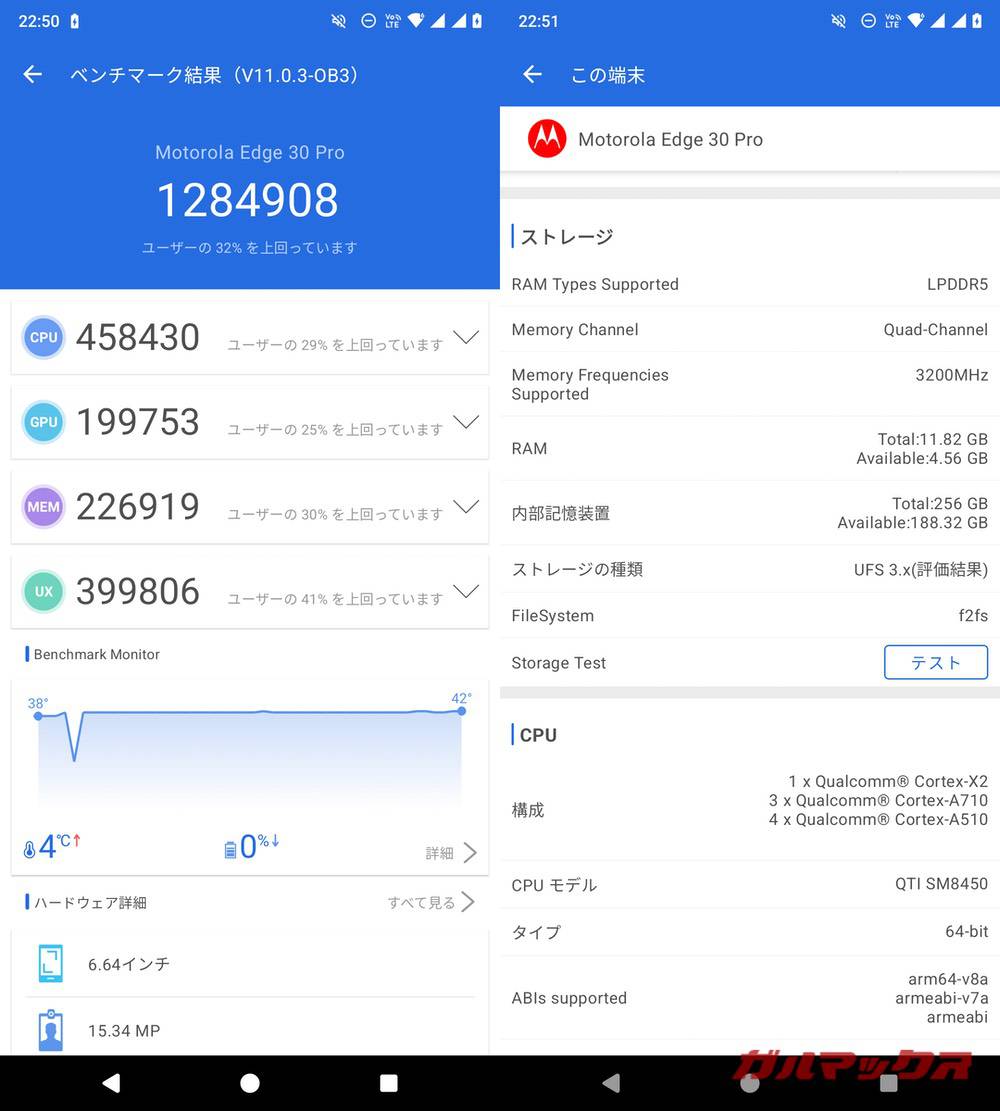Expand the CPU score 458430 details
The height and width of the screenshot is (1111, 1000).
465,338
